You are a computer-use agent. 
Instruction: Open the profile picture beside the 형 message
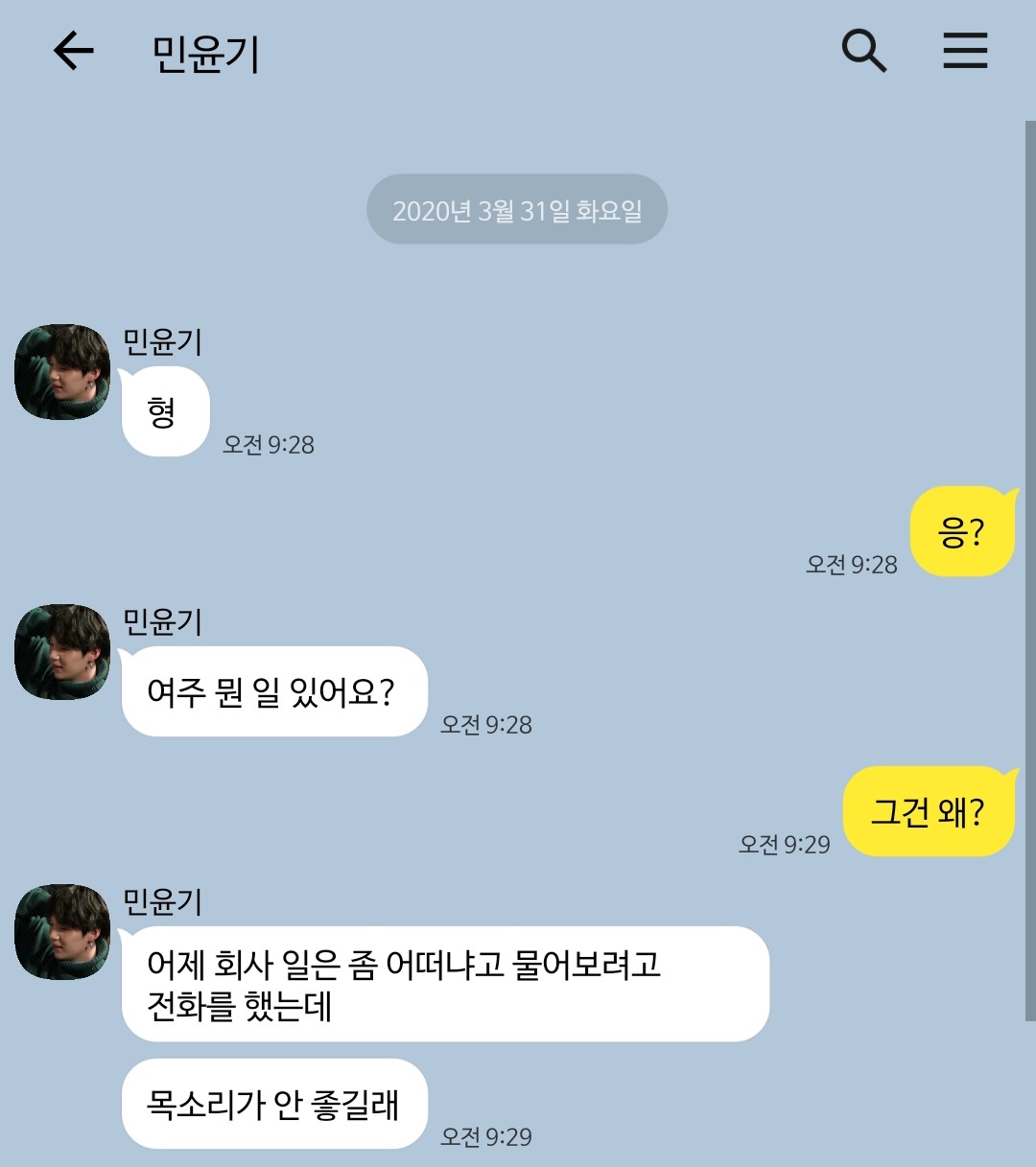62,372
